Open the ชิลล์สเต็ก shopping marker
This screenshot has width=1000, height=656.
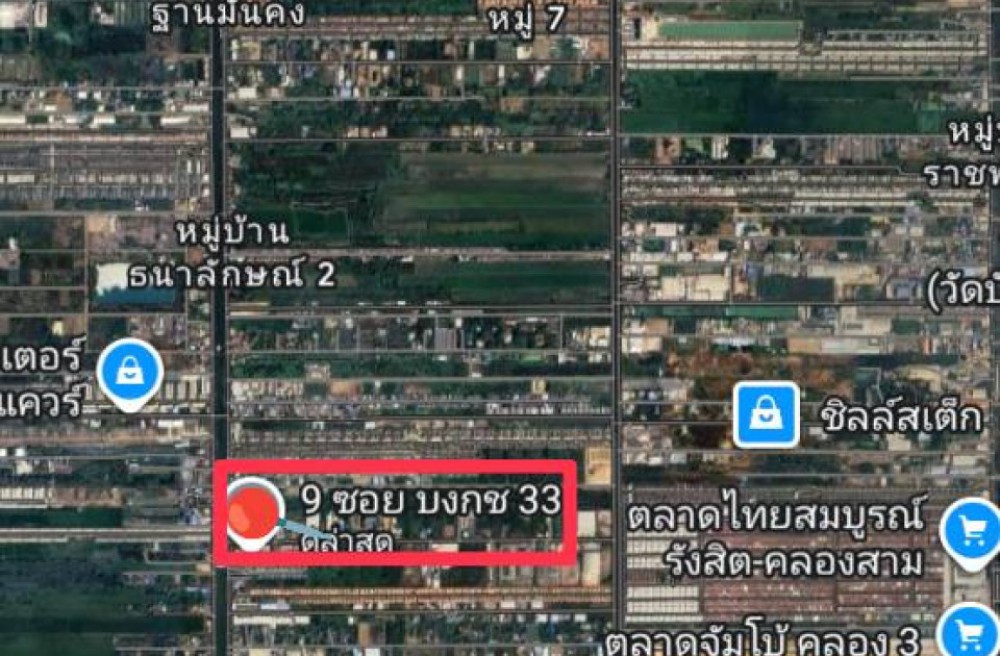coord(765,414)
